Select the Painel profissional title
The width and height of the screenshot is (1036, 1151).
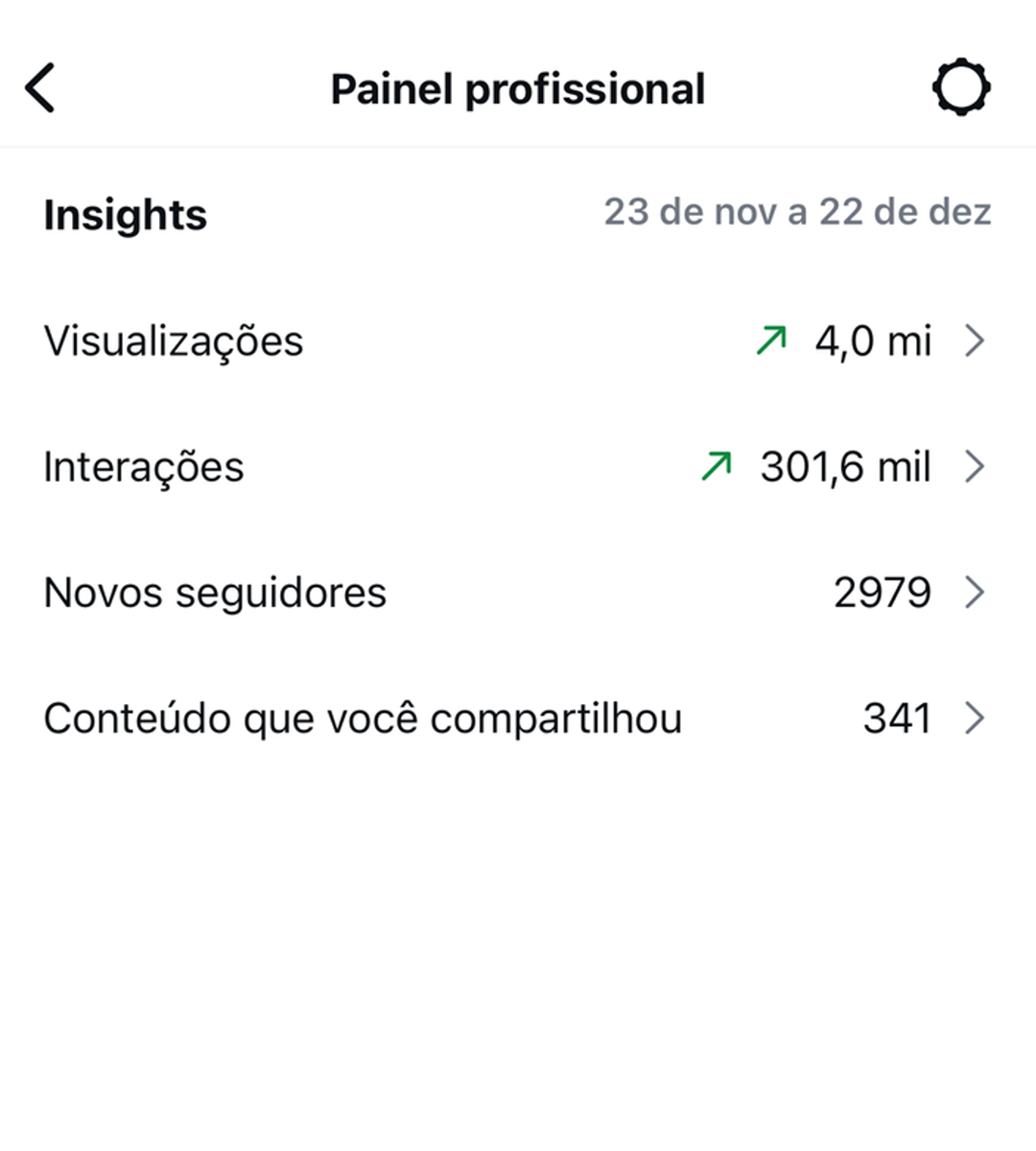point(518,87)
